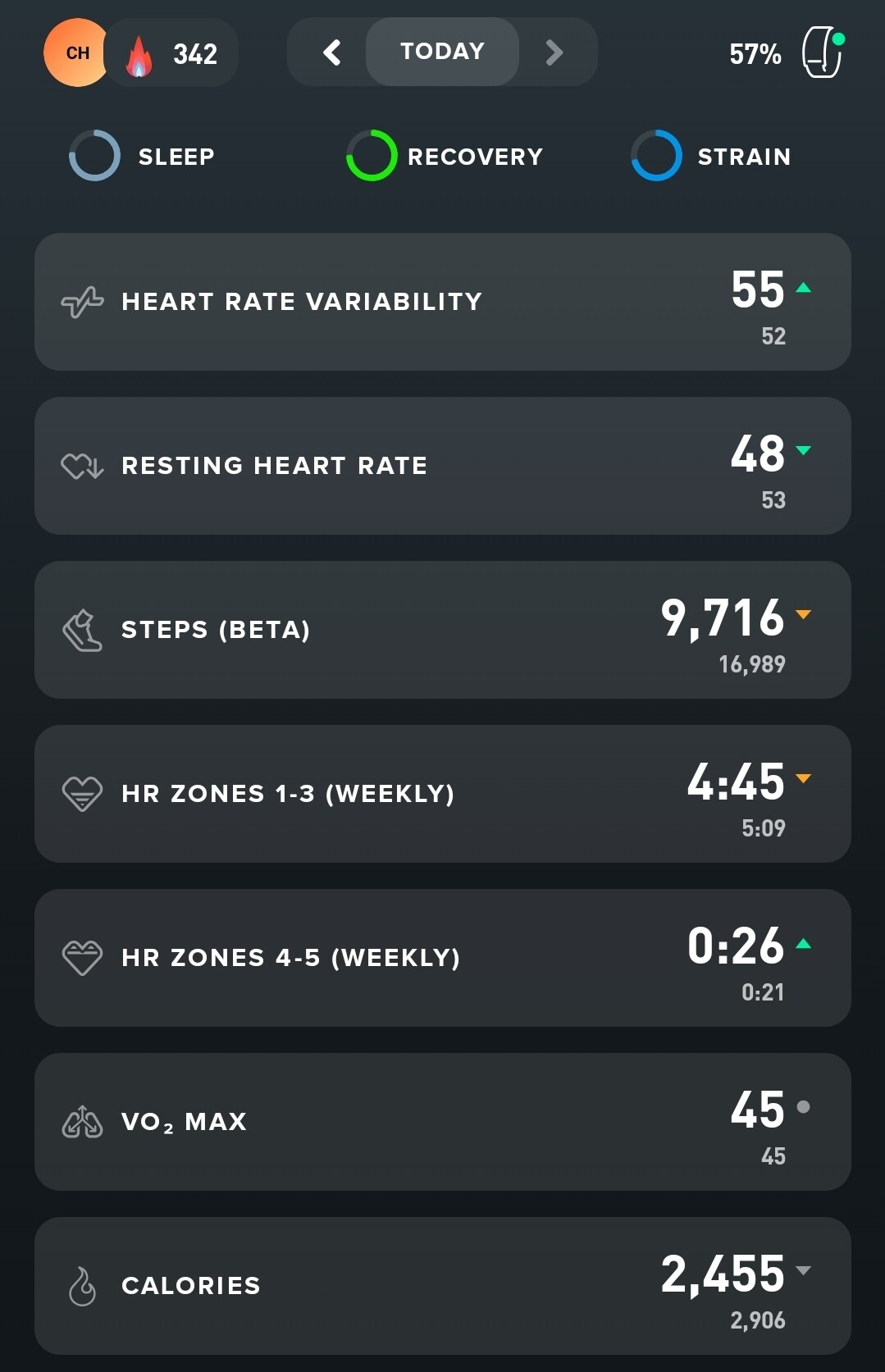Screen dimensions: 885x1372
Task: Open the Steps (Beta) card
Action: pyautogui.click(x=442, y=630)
